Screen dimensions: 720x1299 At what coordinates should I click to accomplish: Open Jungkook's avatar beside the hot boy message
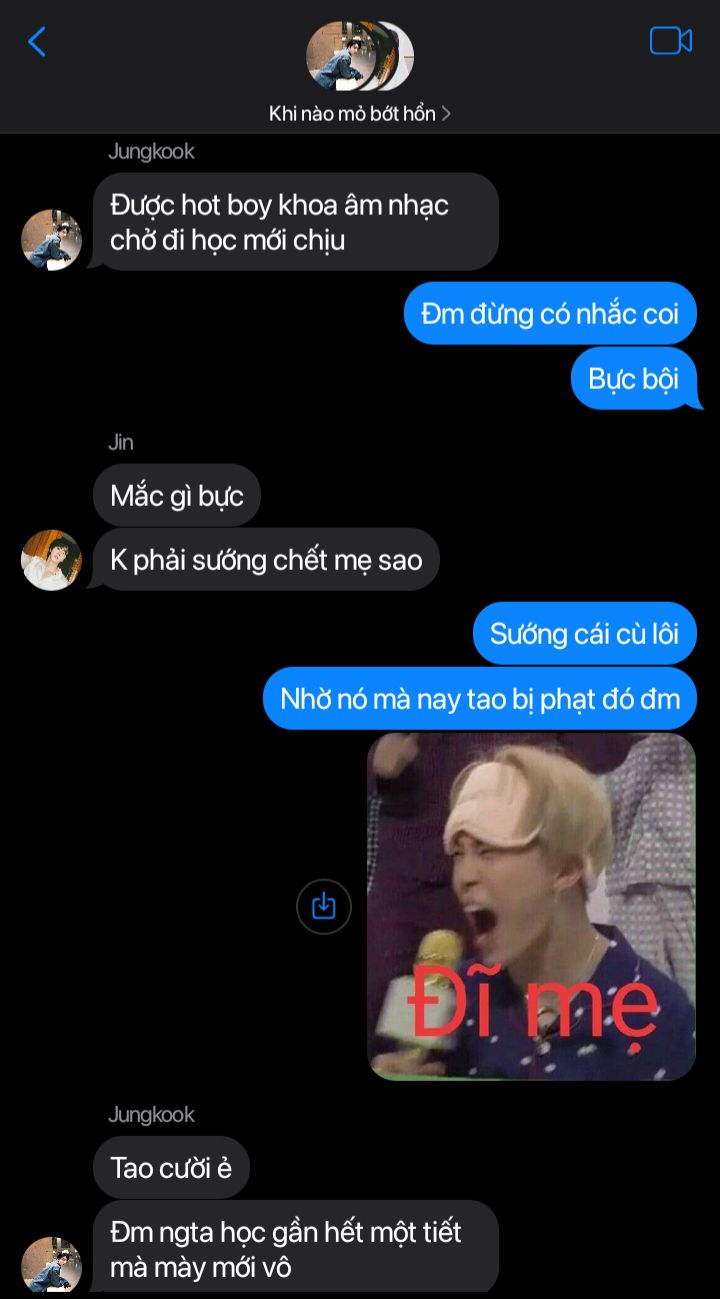tap(51, 240)
